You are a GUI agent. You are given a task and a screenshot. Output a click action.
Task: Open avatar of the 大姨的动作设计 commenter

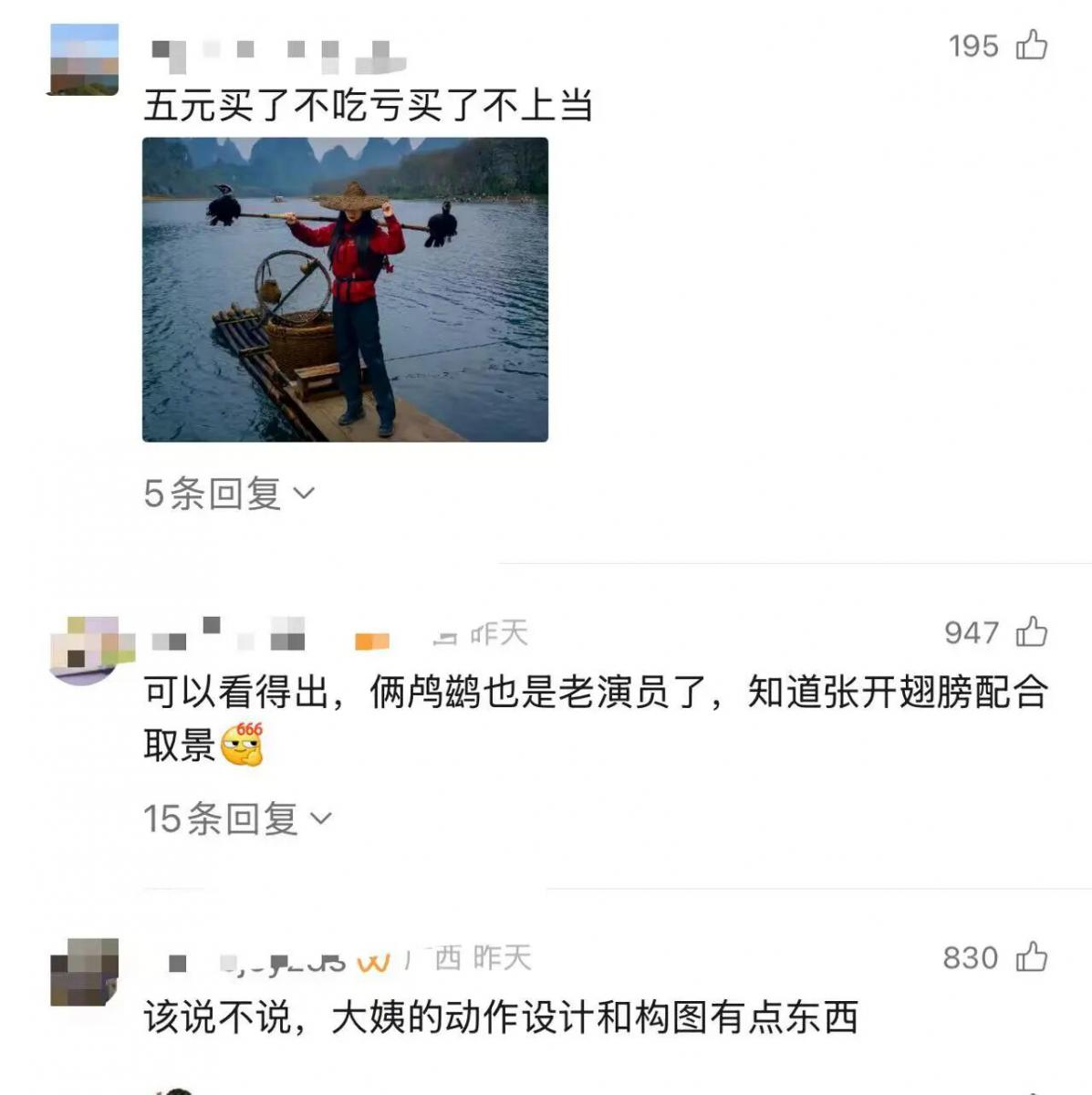85,973
